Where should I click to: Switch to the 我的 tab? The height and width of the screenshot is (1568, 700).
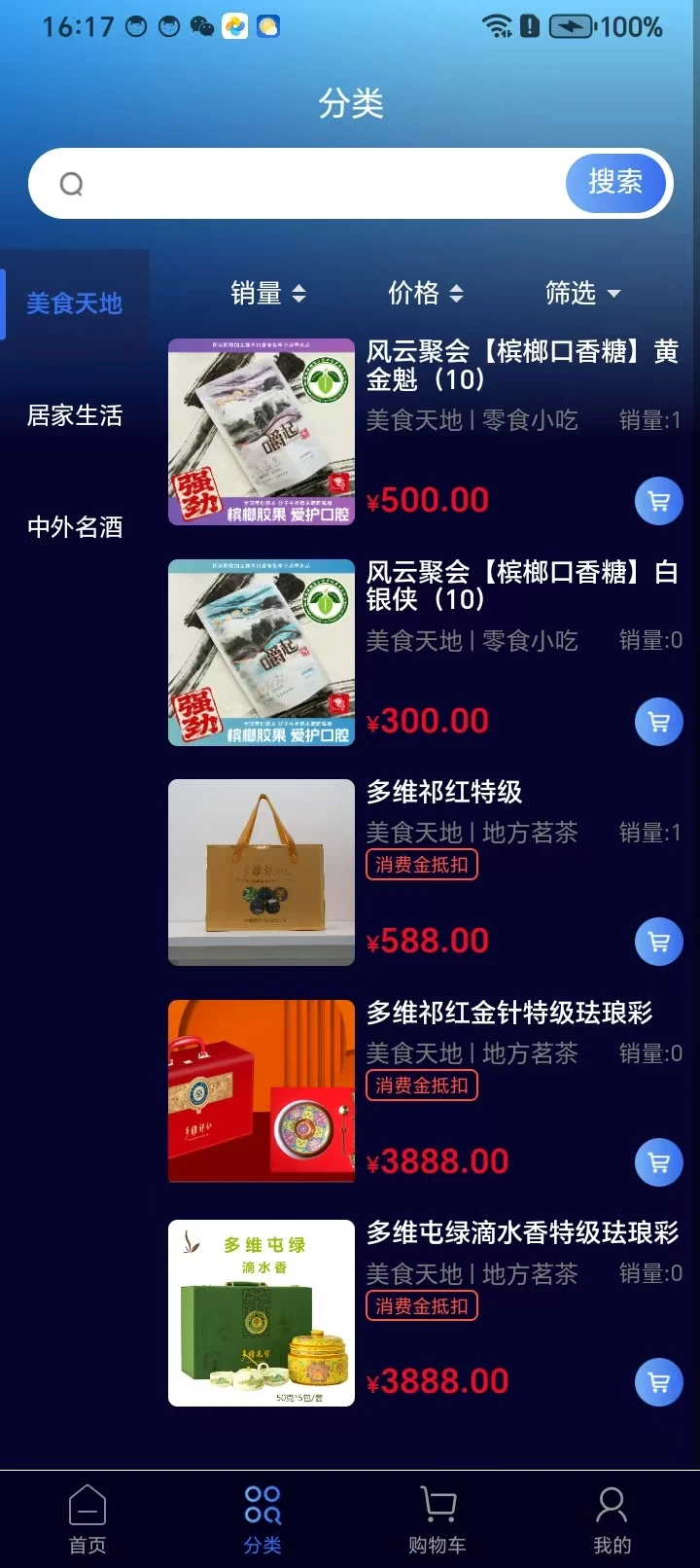[x=612, y=1518]
